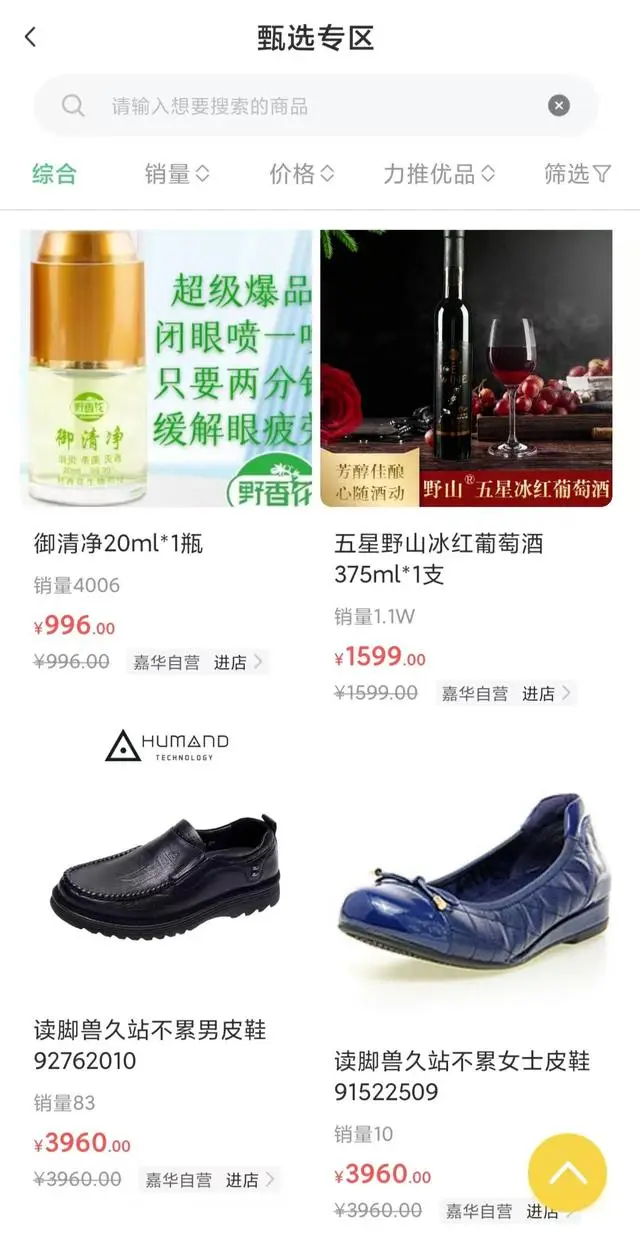Sort by 力推优品

pos(439,174)
